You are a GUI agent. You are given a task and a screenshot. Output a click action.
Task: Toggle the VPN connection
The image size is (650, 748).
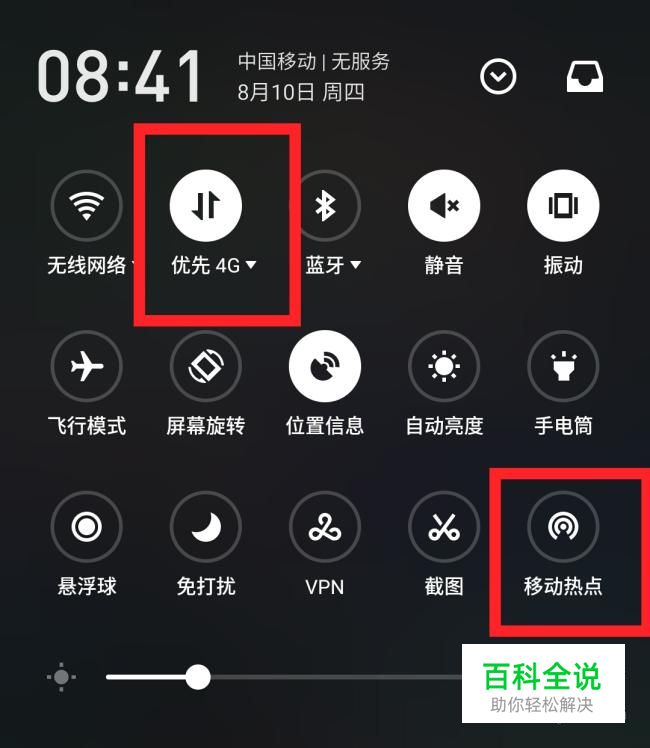(x=324, y=527)
